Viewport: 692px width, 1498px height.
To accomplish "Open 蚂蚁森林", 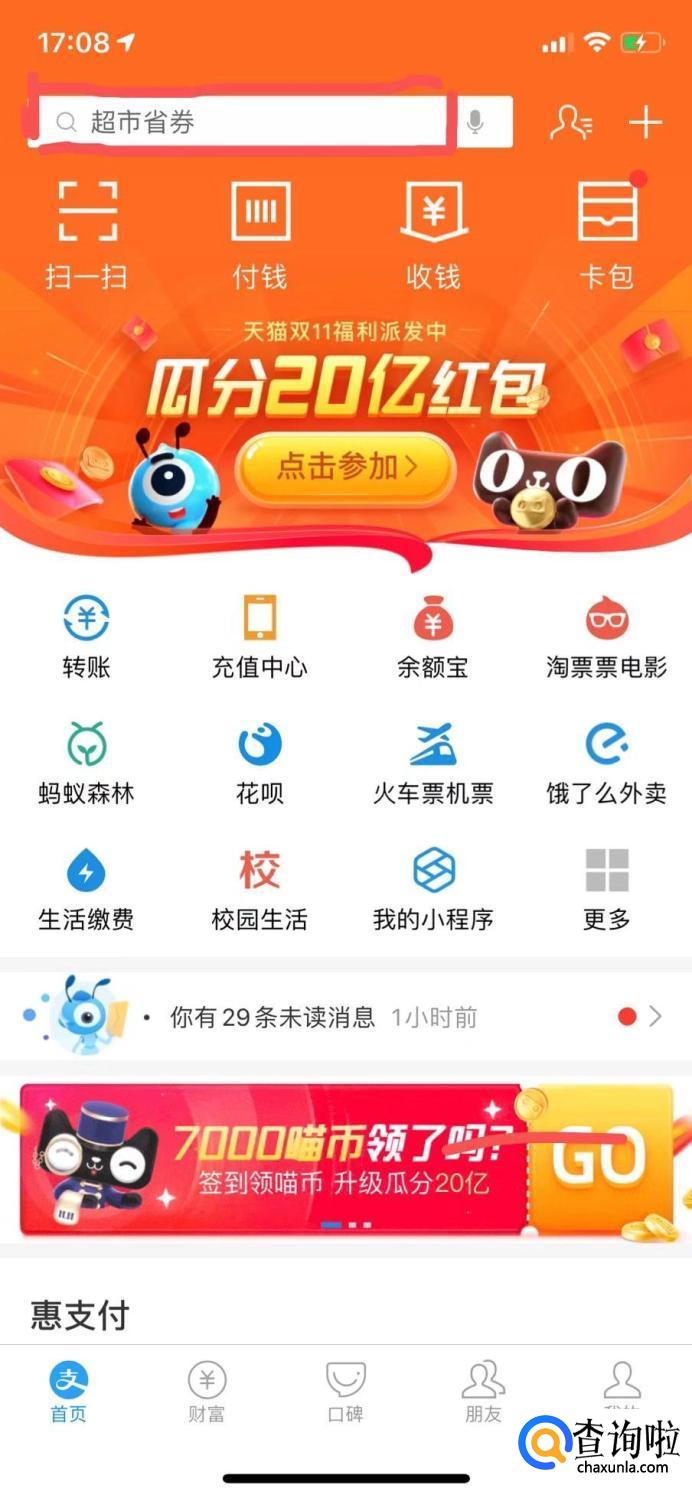I will pyautogui.click(x=87, y=762).
